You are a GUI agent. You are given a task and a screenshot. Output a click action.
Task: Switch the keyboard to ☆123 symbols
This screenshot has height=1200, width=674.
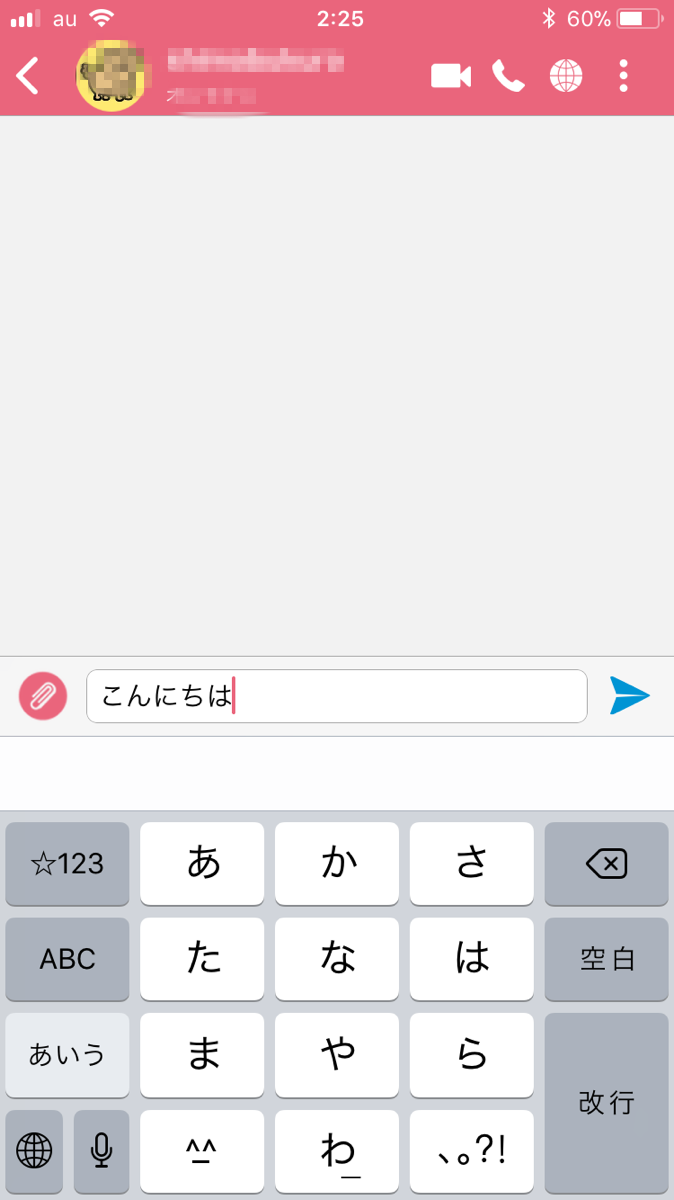pos(67,863)
